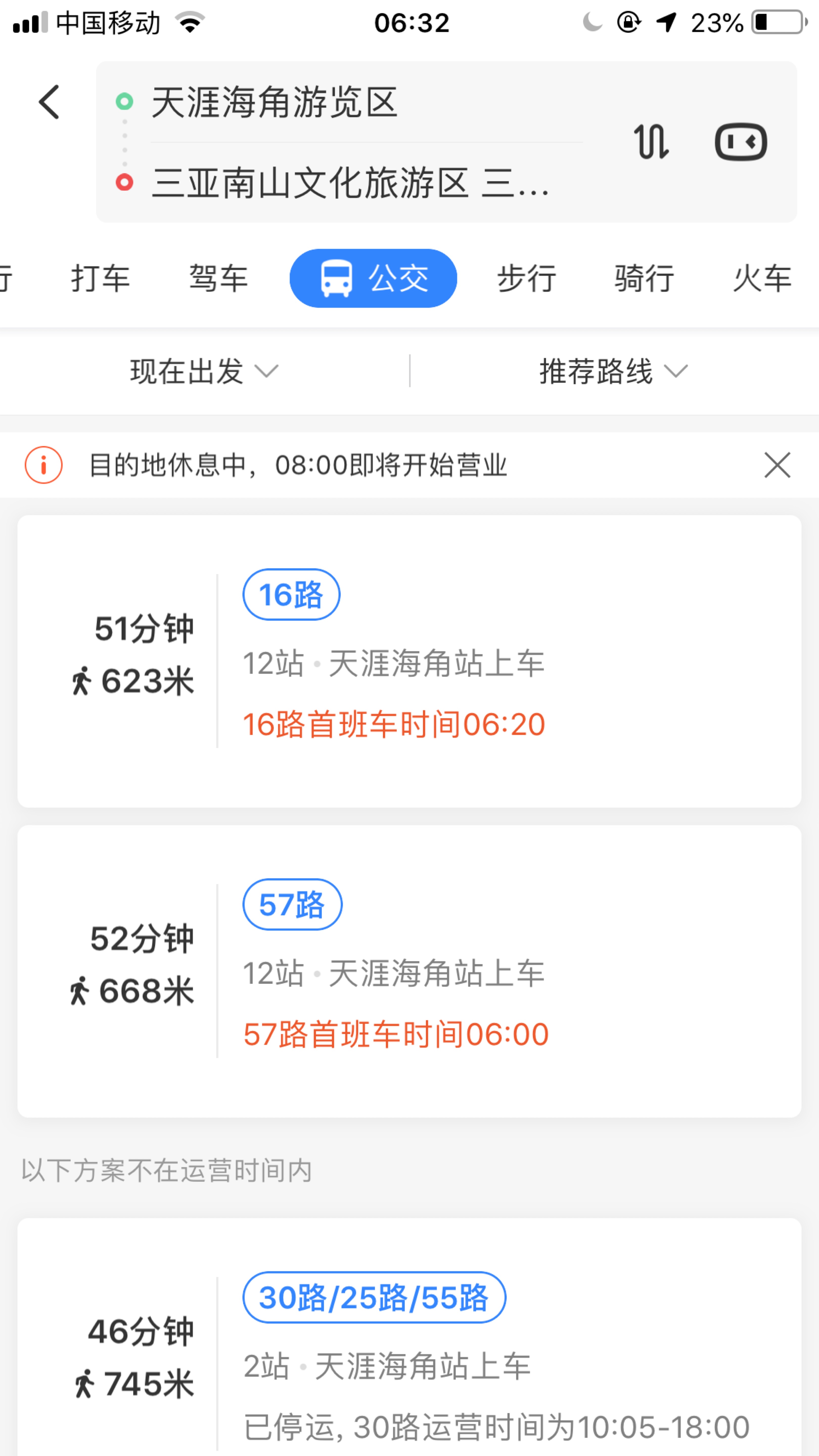Switch to the 打车 tab

101,278
